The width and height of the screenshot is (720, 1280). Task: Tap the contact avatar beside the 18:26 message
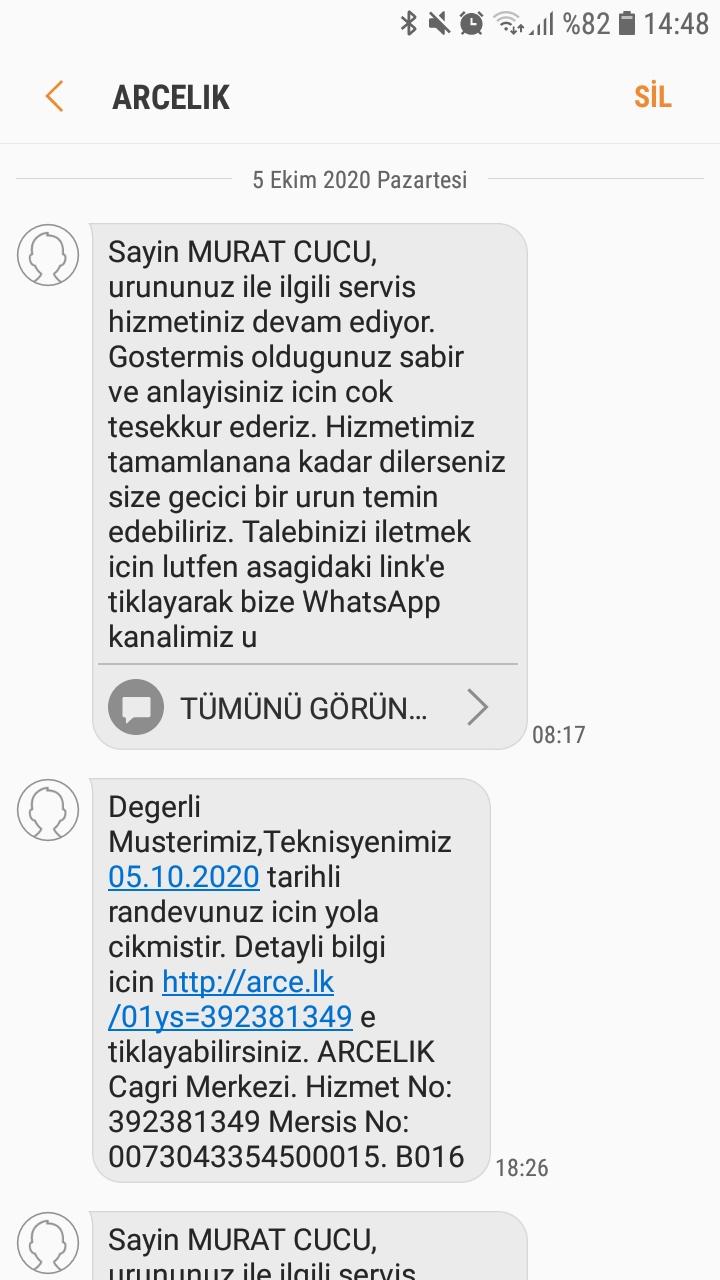[48, 809]
